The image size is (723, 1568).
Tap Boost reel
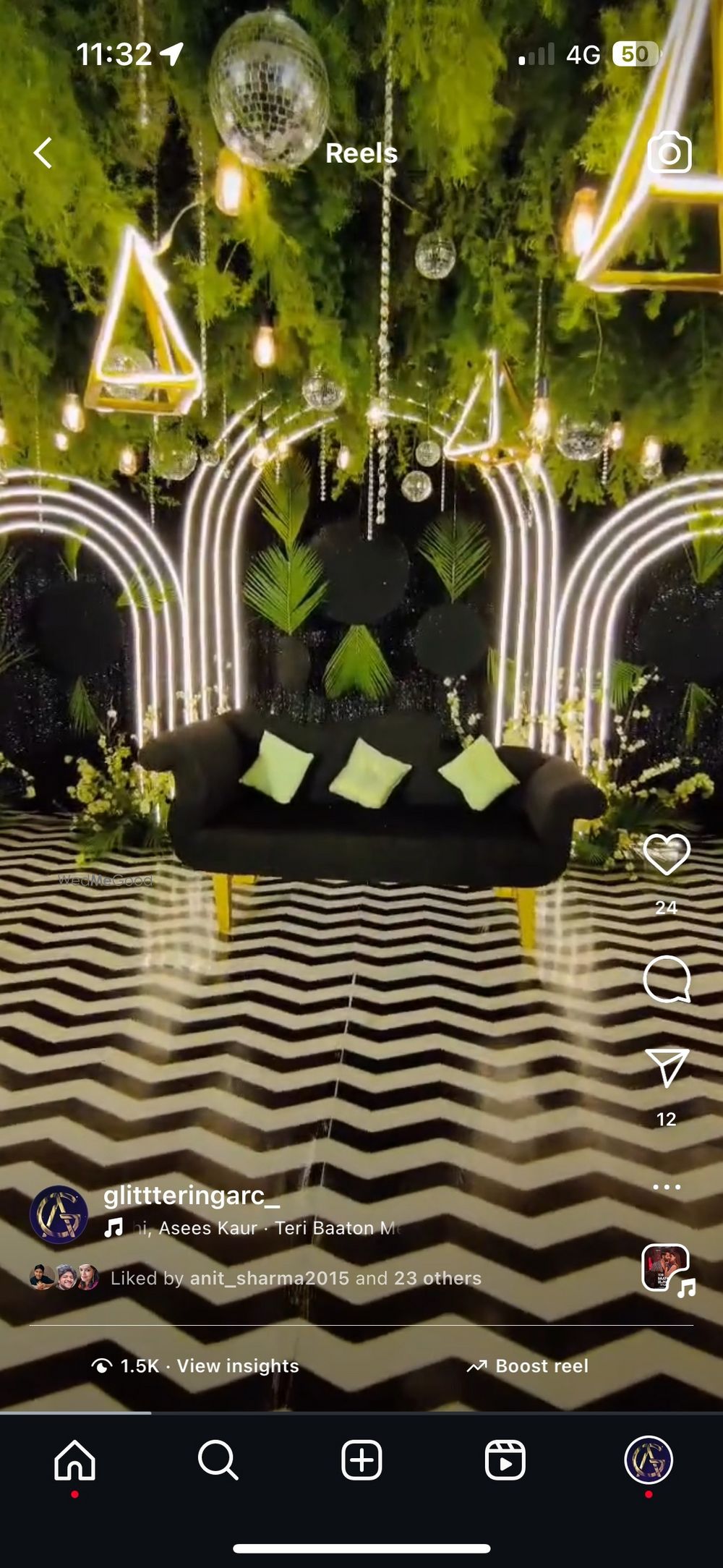(x=528, y=1365)
